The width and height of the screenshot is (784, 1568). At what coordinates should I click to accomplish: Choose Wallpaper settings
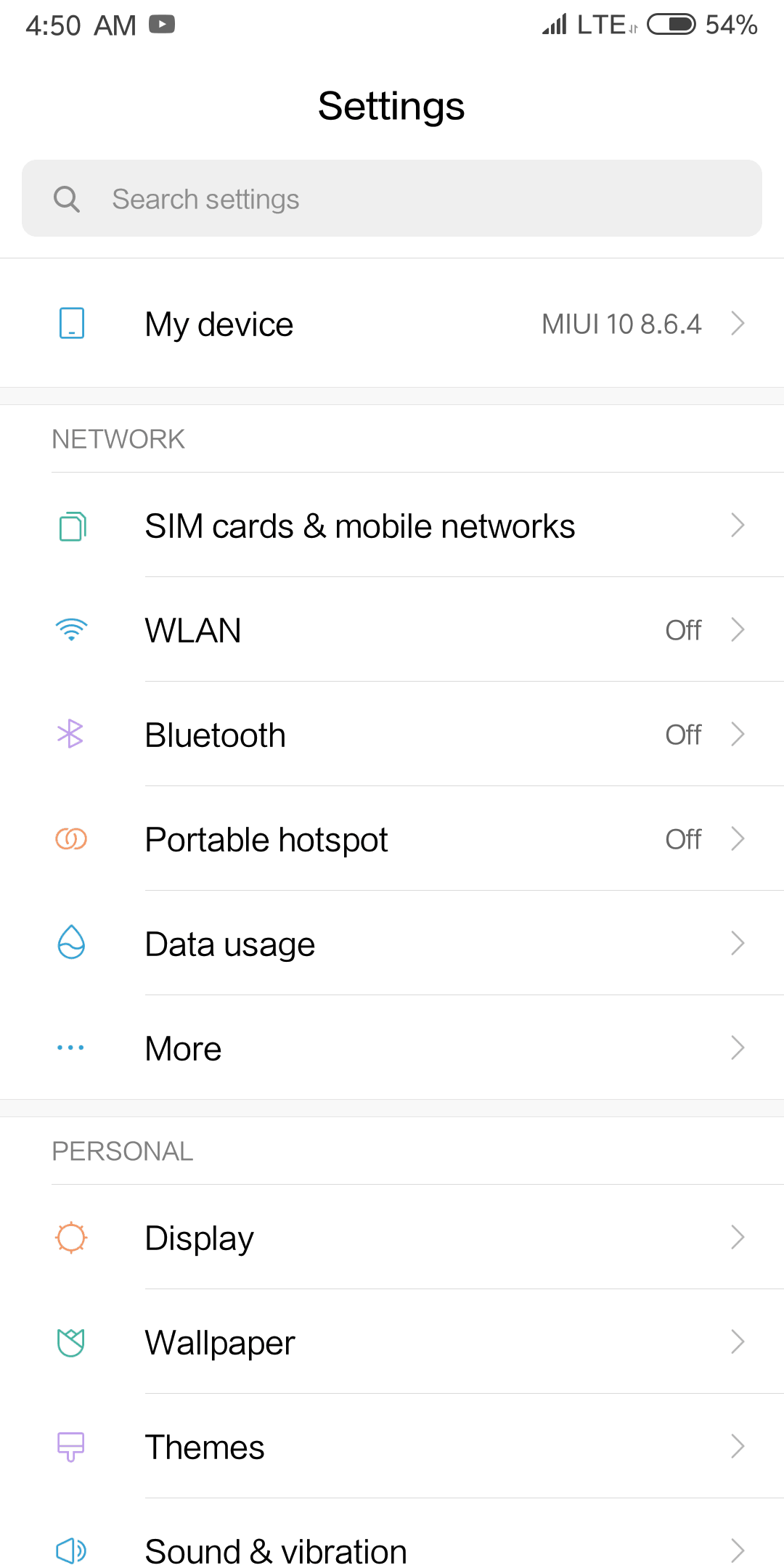click(392, 1342)
